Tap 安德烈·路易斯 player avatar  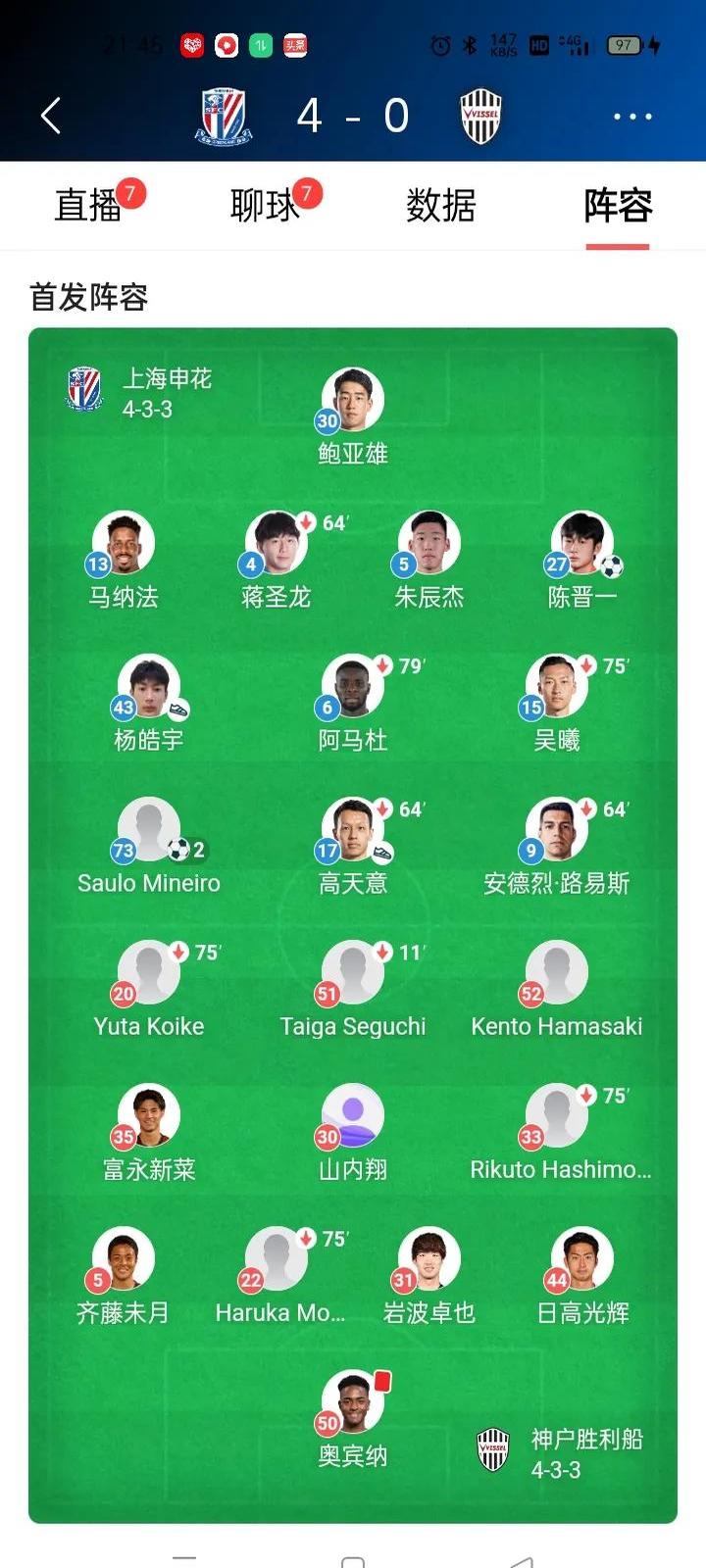[x=556, y=828]
